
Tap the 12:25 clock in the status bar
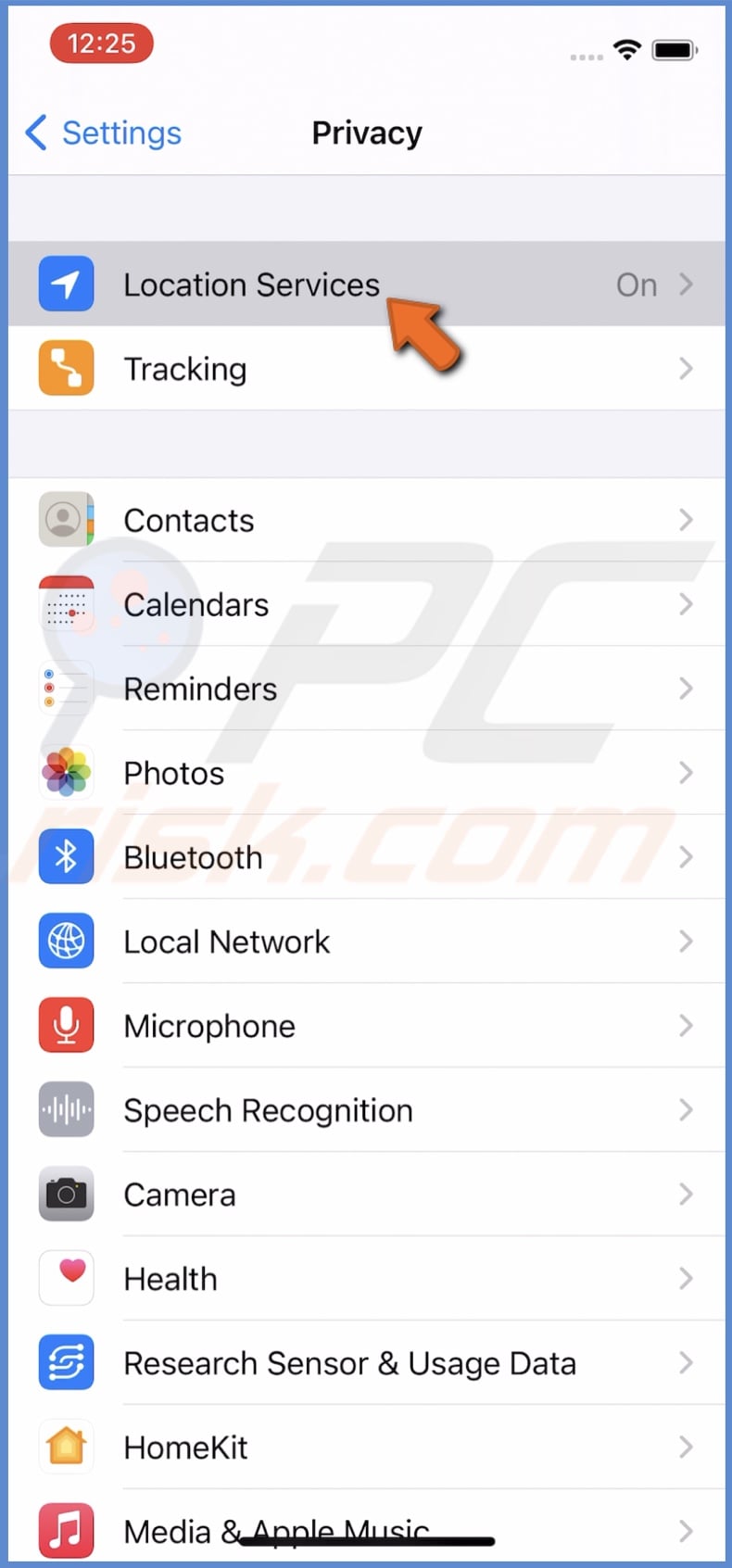pyautogui.click(x=101, y=43)
